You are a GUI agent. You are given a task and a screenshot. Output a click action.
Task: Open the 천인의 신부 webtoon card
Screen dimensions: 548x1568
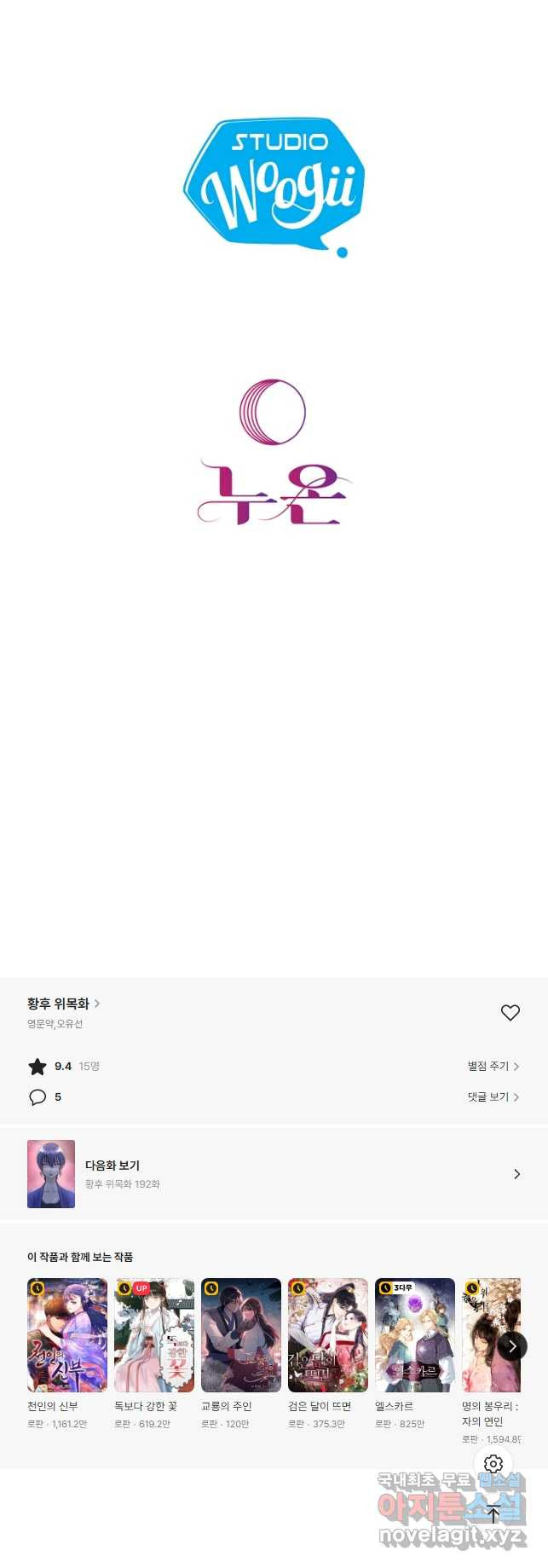pos(66,1334)
